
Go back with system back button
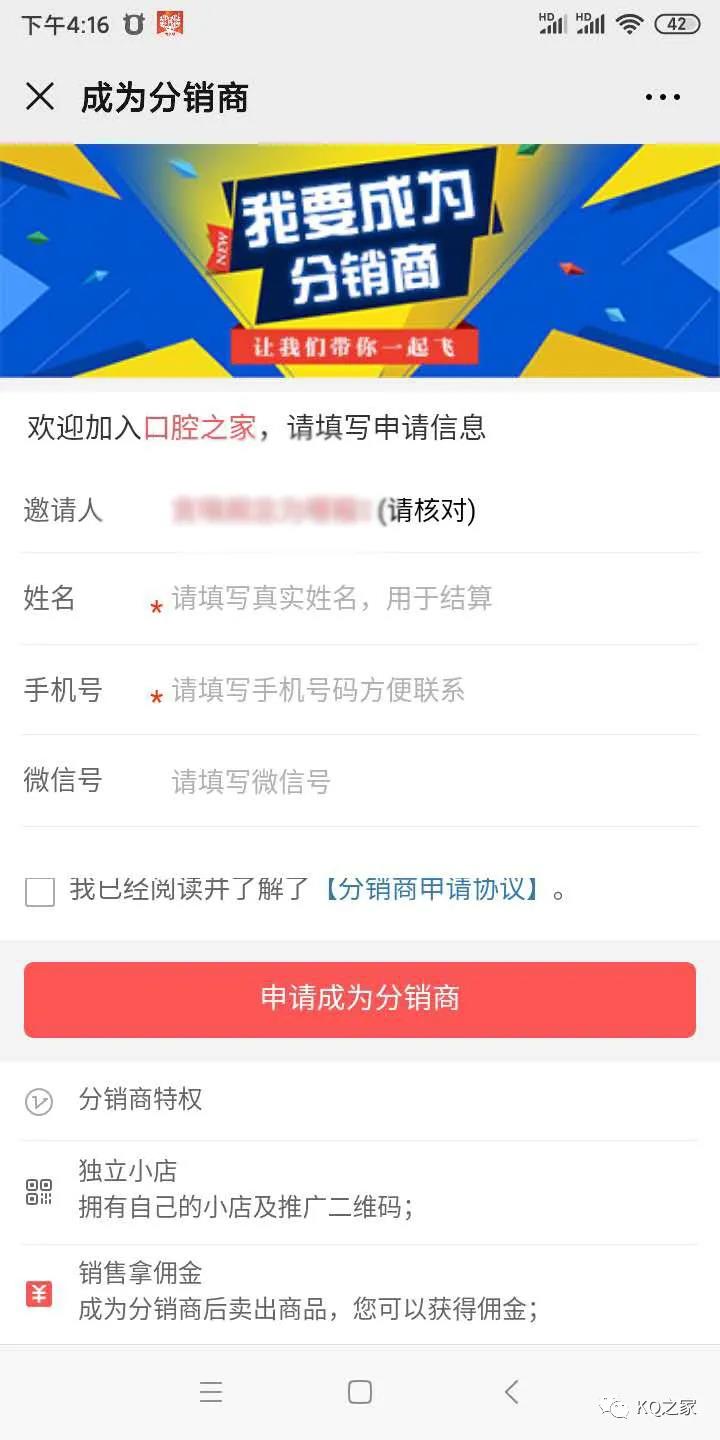tap(512, 1391)
